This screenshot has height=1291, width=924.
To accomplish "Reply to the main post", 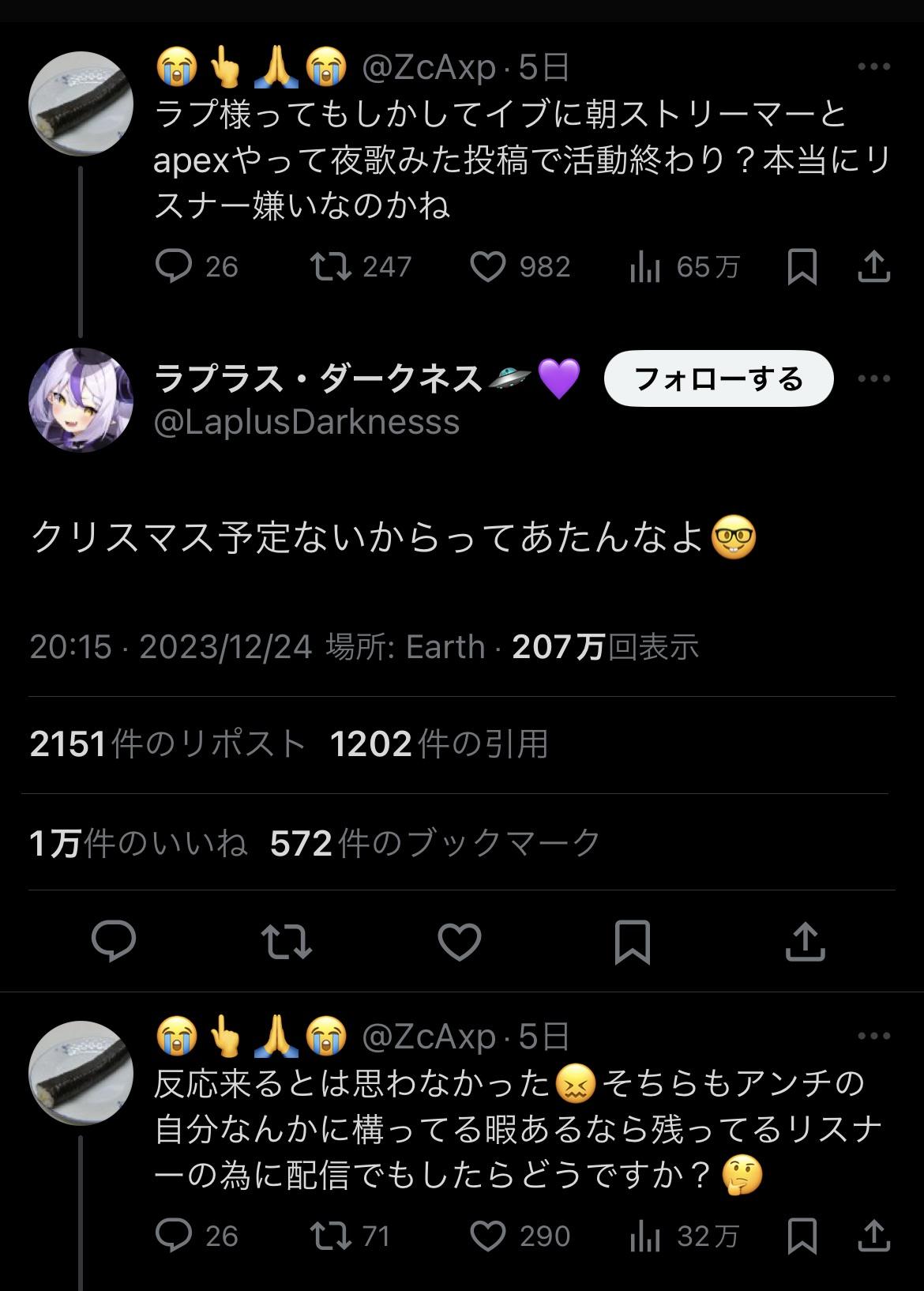I will pyautogui.click(x=114, y=940).
